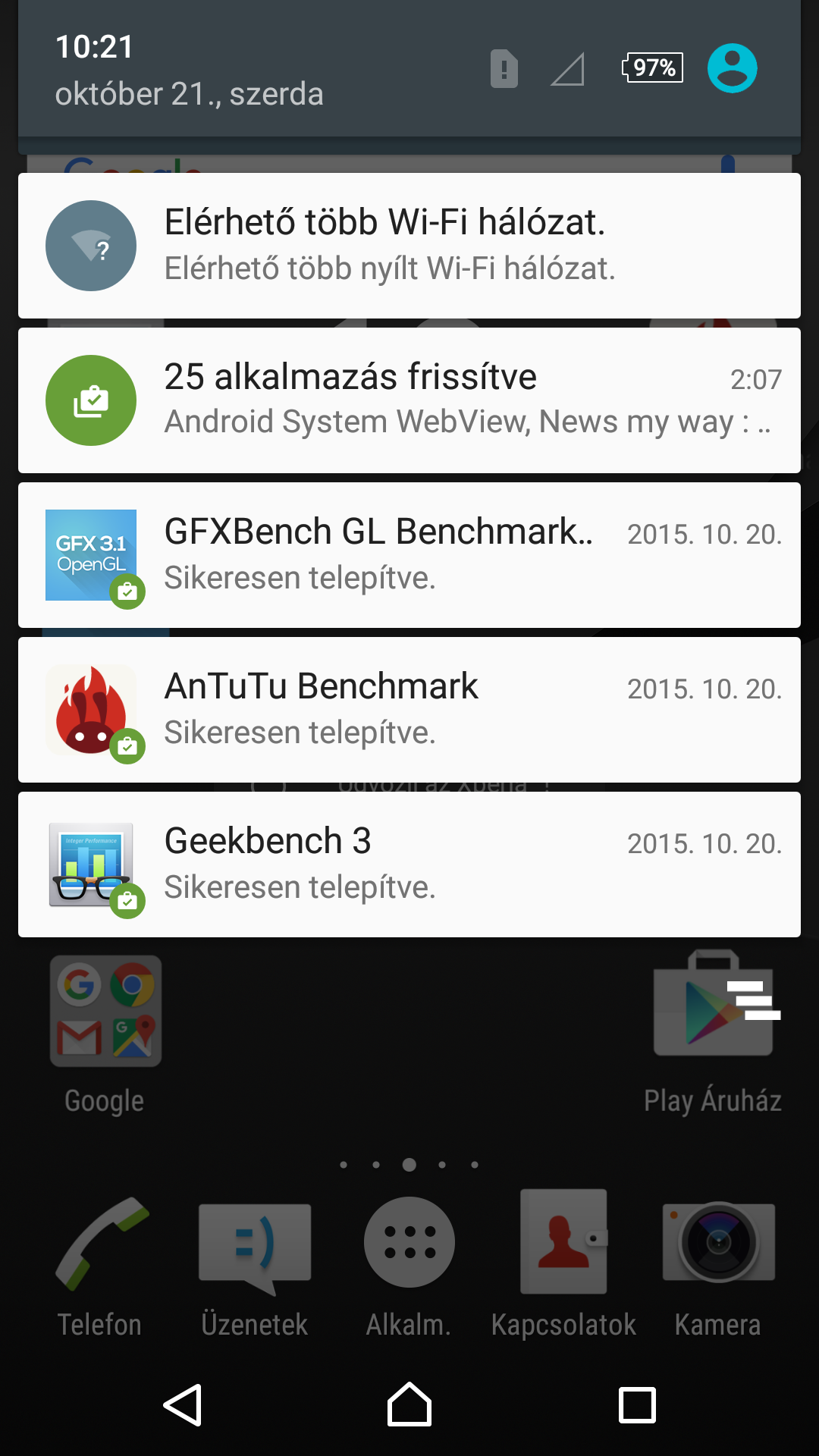The height and width of the screenshot is (1456, 819).
Task: Open GFXBench GL Benchmark installed notification
Action: click(x=409, y=555)
